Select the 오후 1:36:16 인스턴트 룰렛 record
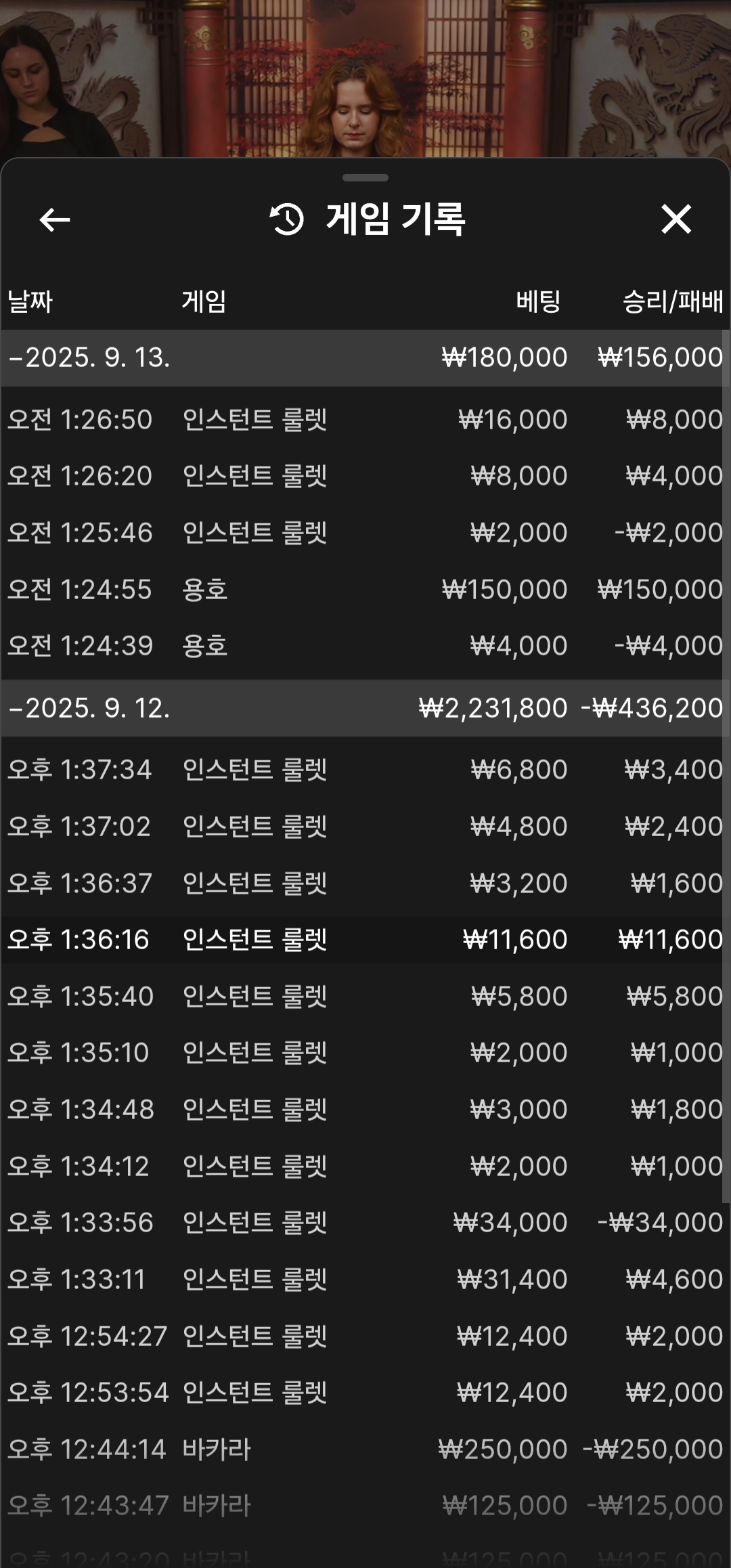Image resolution: width=731 pixels, height=1568 pixels. coord(365,940)
